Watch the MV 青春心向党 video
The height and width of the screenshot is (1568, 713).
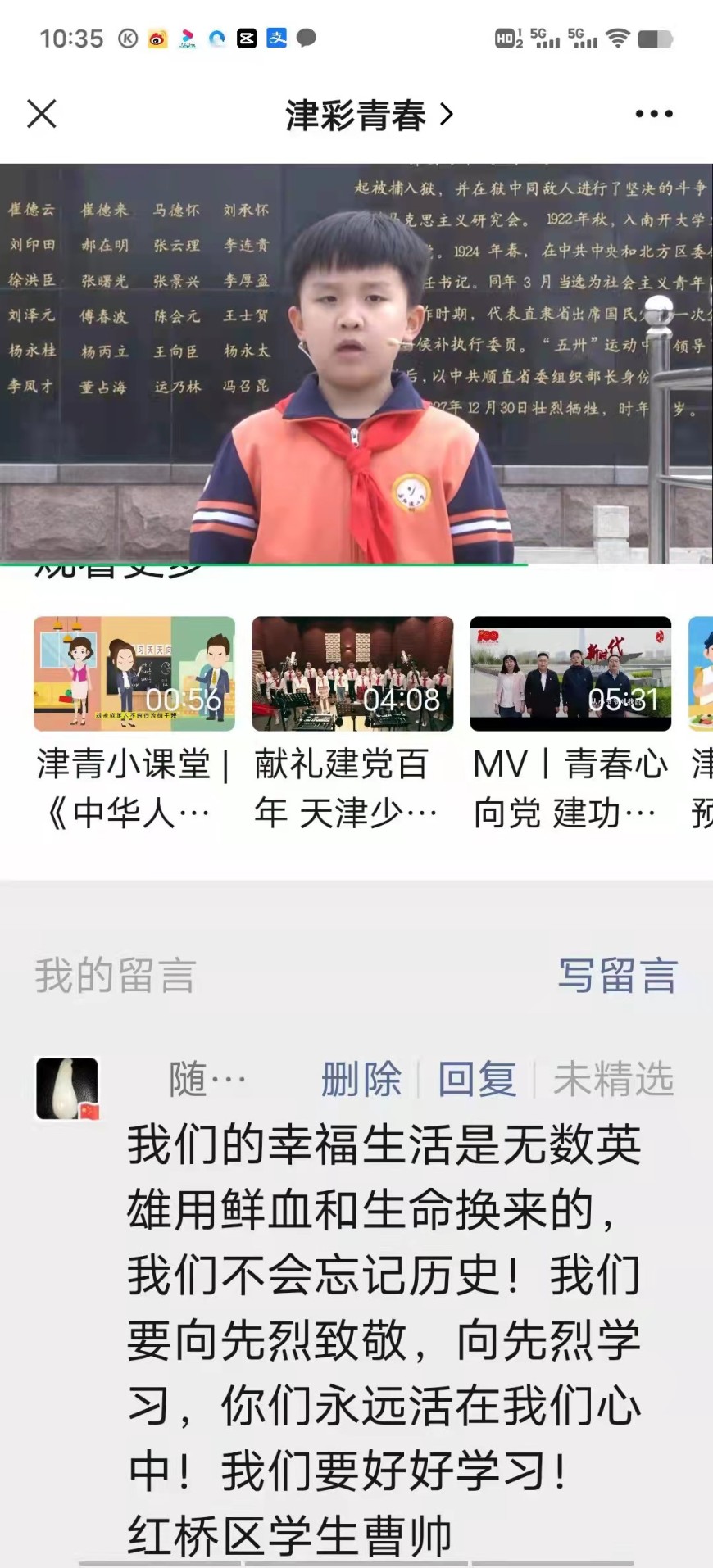(x=570, y=673)
